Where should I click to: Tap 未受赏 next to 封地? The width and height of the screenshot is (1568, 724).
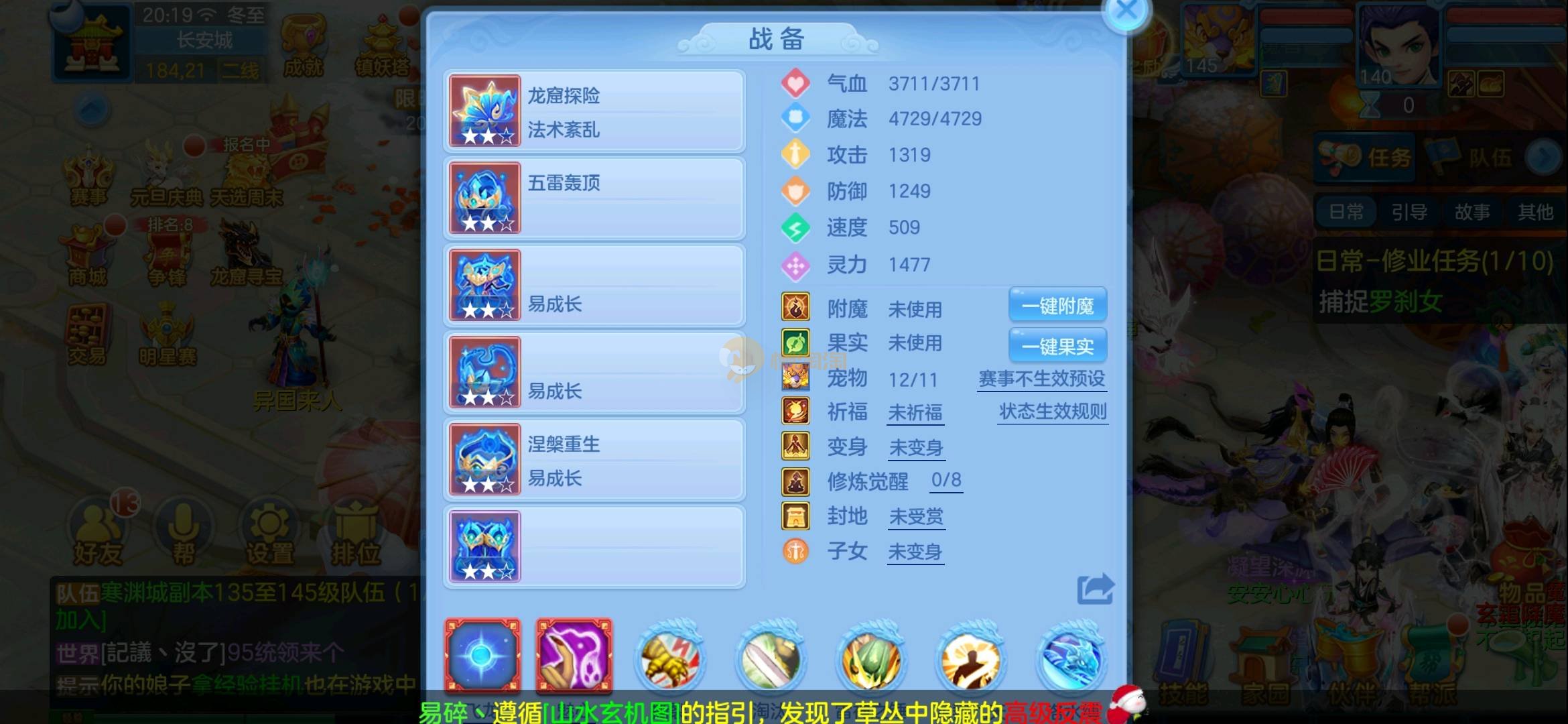point(915,517)
